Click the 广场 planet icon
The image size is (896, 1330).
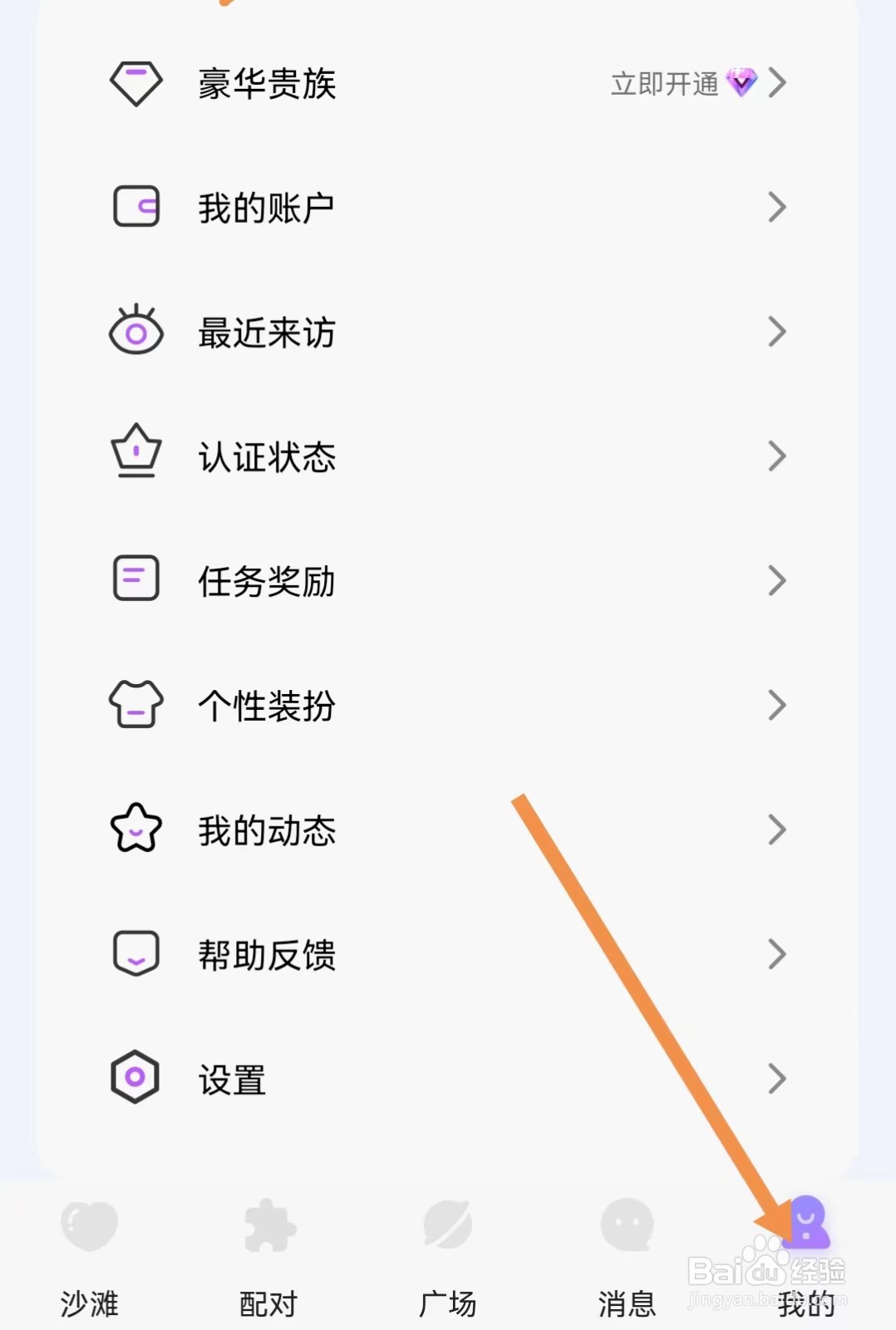pyautogui.click(x=448, y=1223)
